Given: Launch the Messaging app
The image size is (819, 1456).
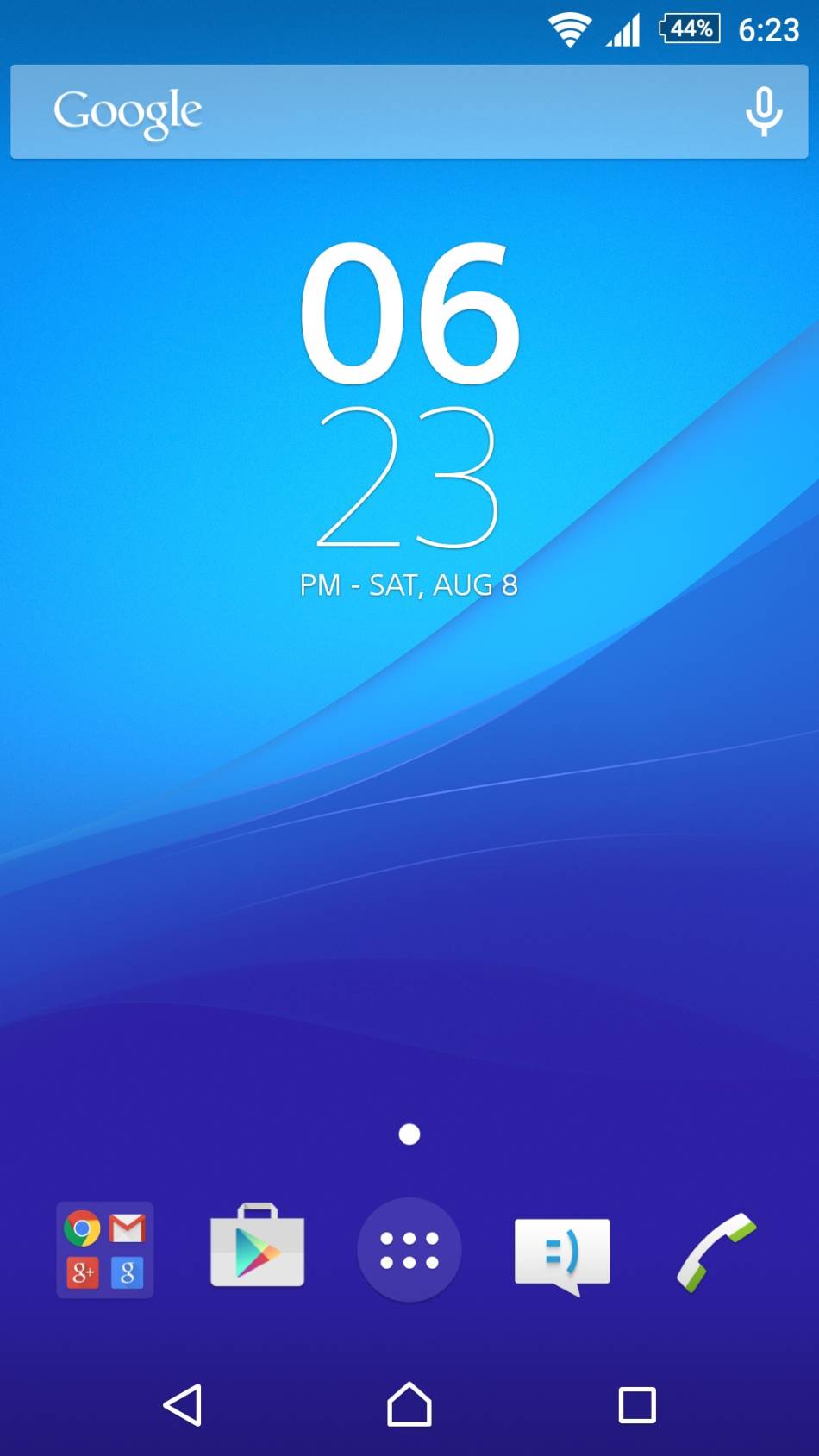Looking at the screenshot, I should (561, 1250).
